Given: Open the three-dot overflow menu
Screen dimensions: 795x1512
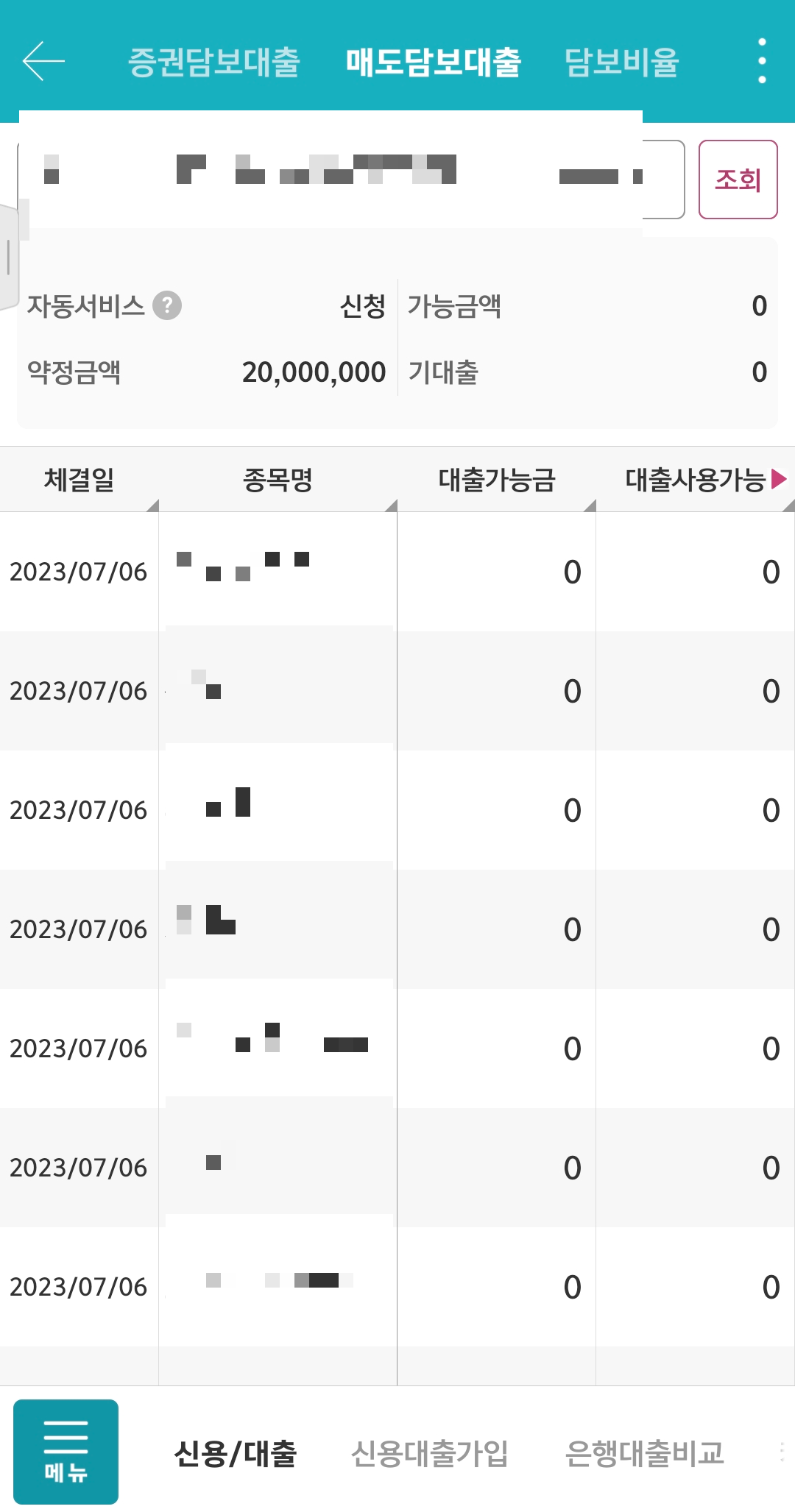Looking at the screenshot, I should [761, 62].
